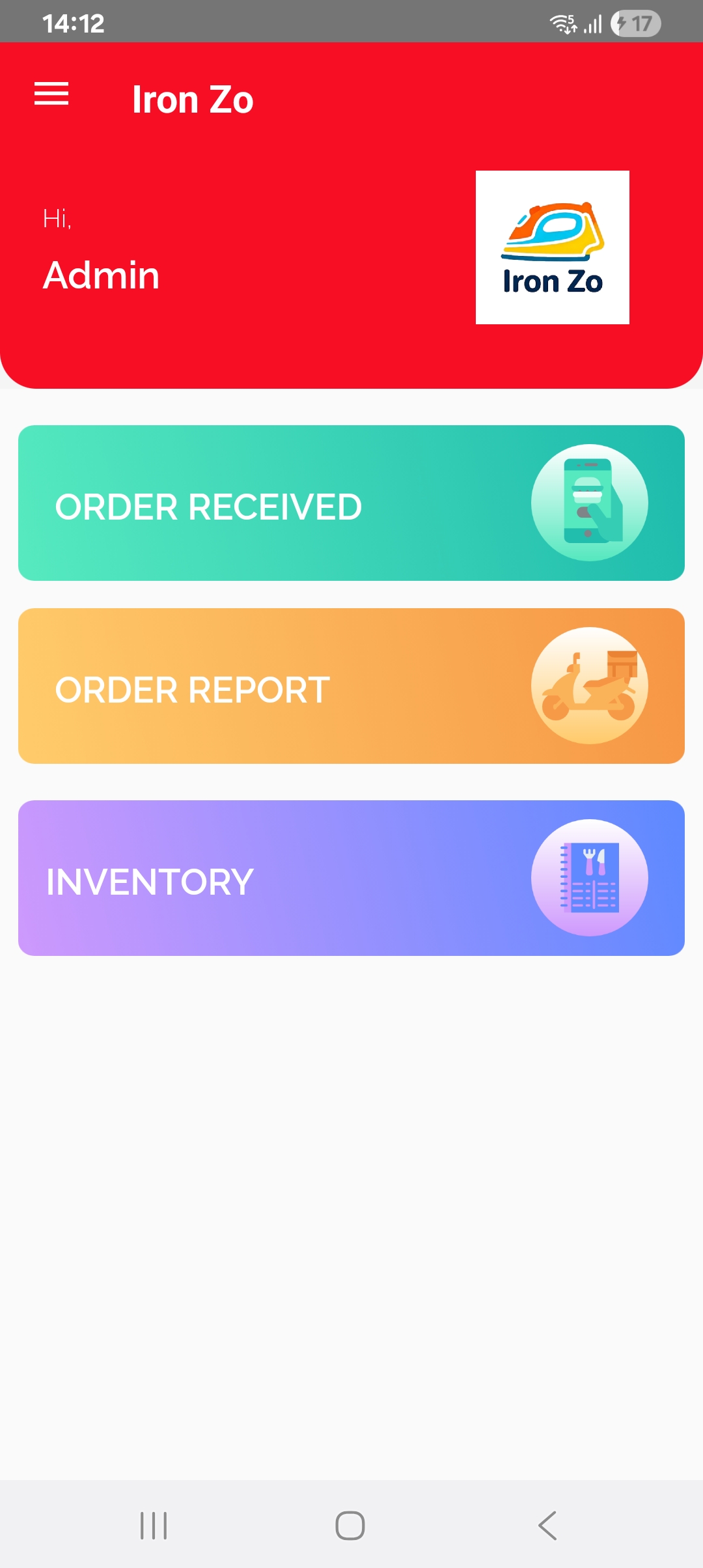The height and width of the screenshot is (1568, 703).
Task: Go to the system home screen
Action: point(350,1526)
